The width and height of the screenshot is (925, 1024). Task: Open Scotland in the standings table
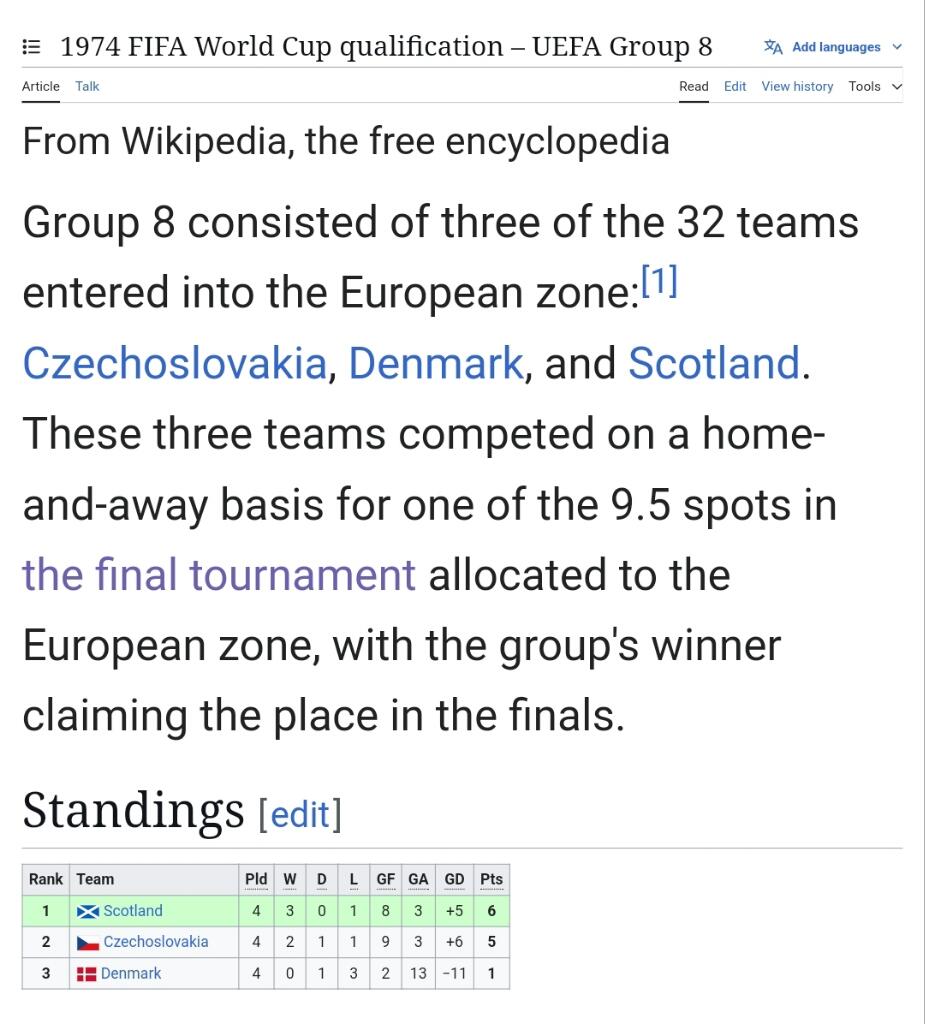[x=132, y=911]
